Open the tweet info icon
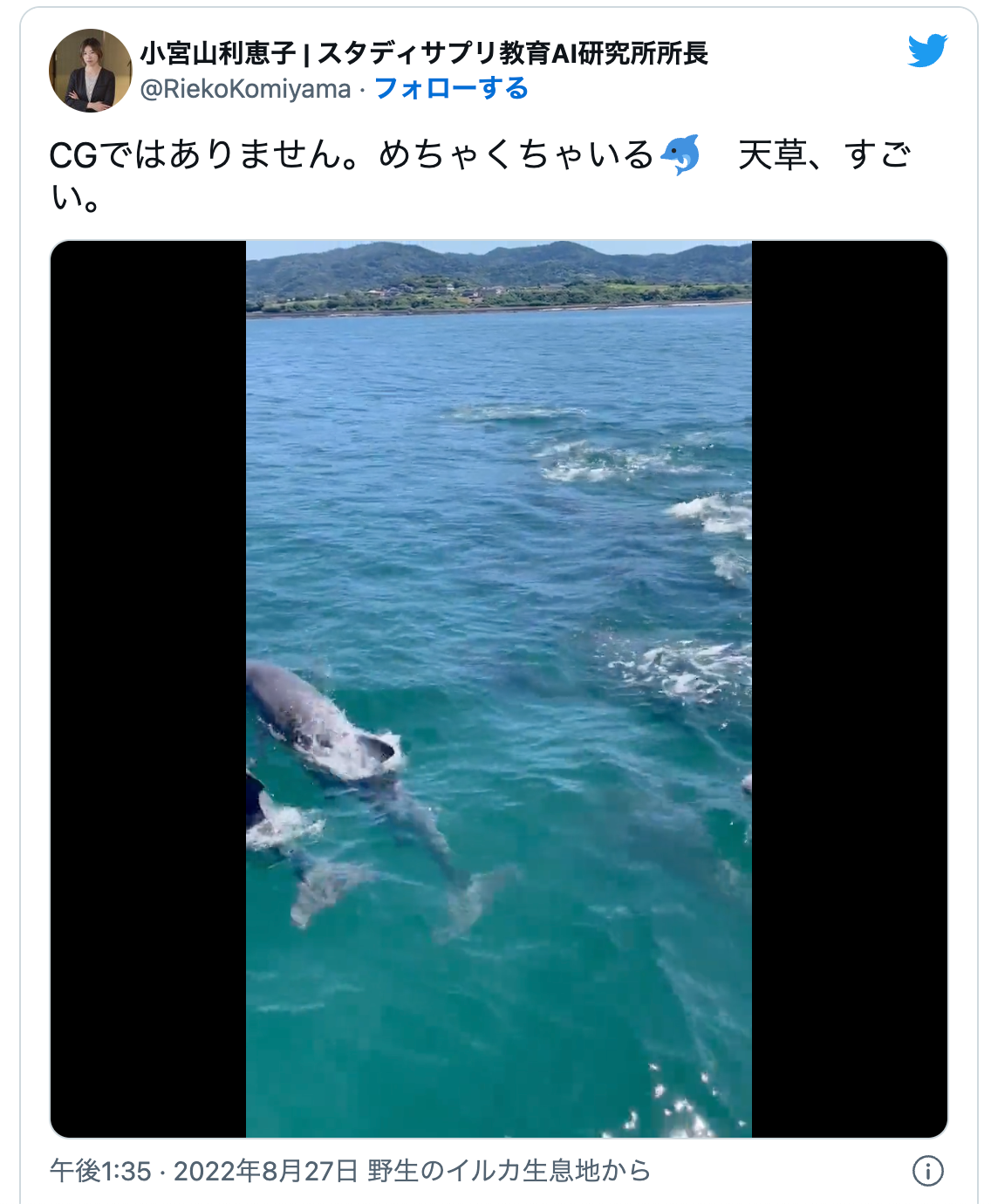Viewport: 991px width, 1204px height. tap(927, 1171)
